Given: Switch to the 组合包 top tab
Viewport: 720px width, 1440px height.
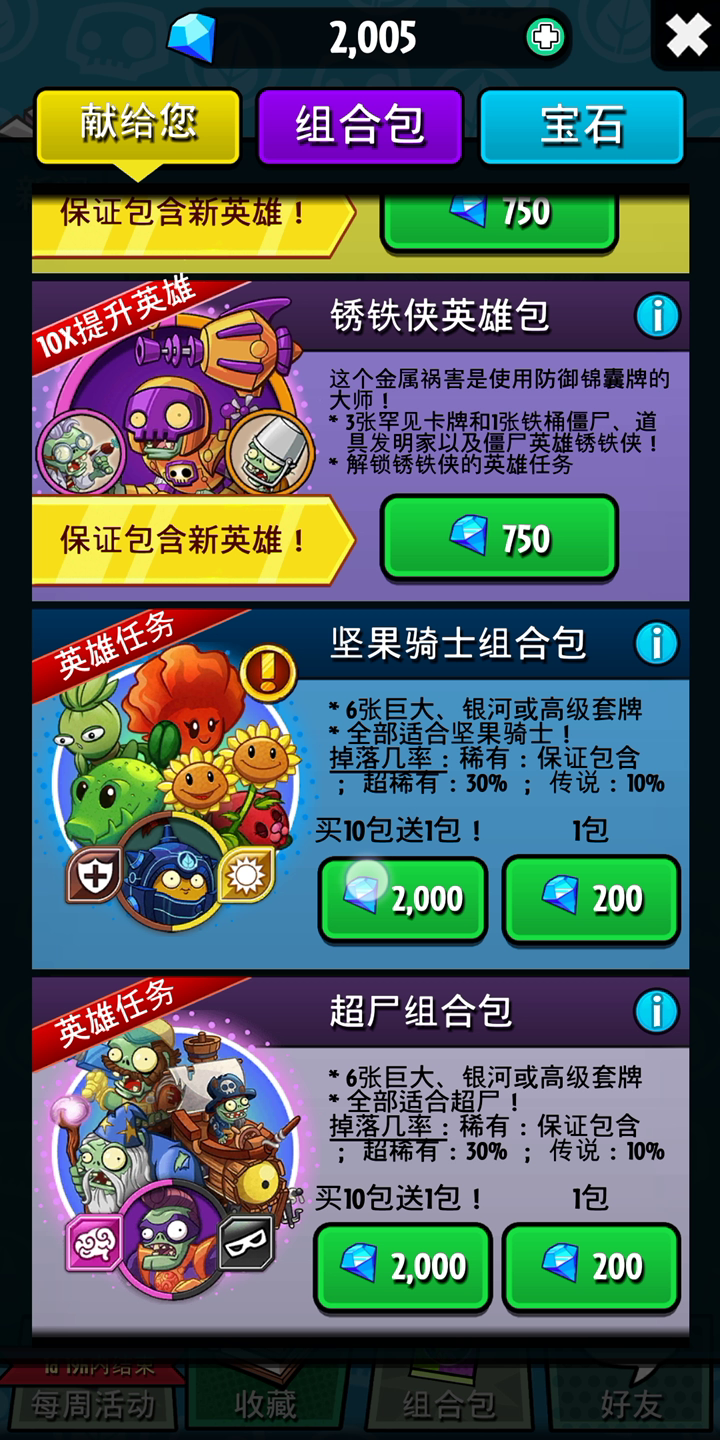Looking at the screenshot, I should [x=360, y=125].
